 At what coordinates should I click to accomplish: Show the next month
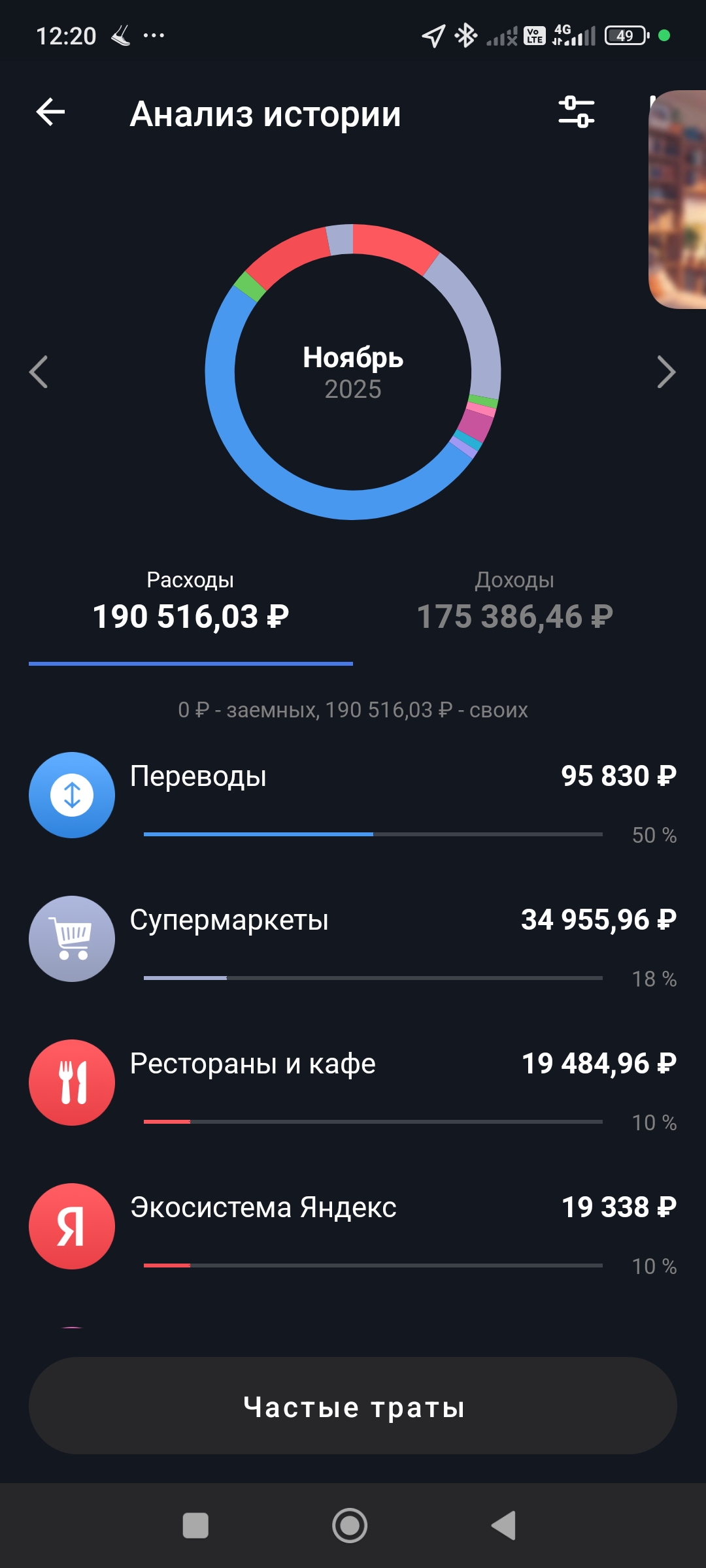(x=665, y=372)
